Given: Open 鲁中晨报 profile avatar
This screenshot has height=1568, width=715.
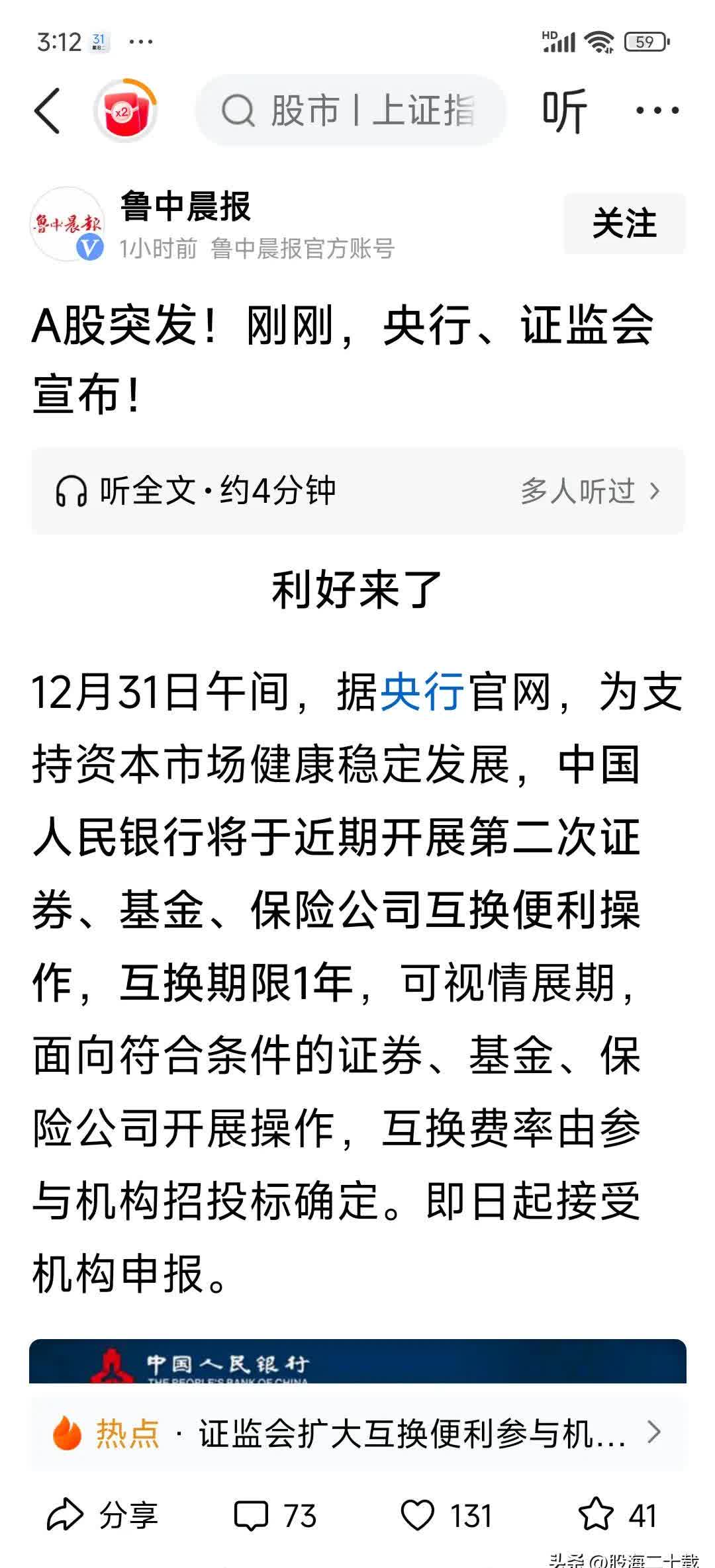Looking at the screenshot, I should click(67, 224).
